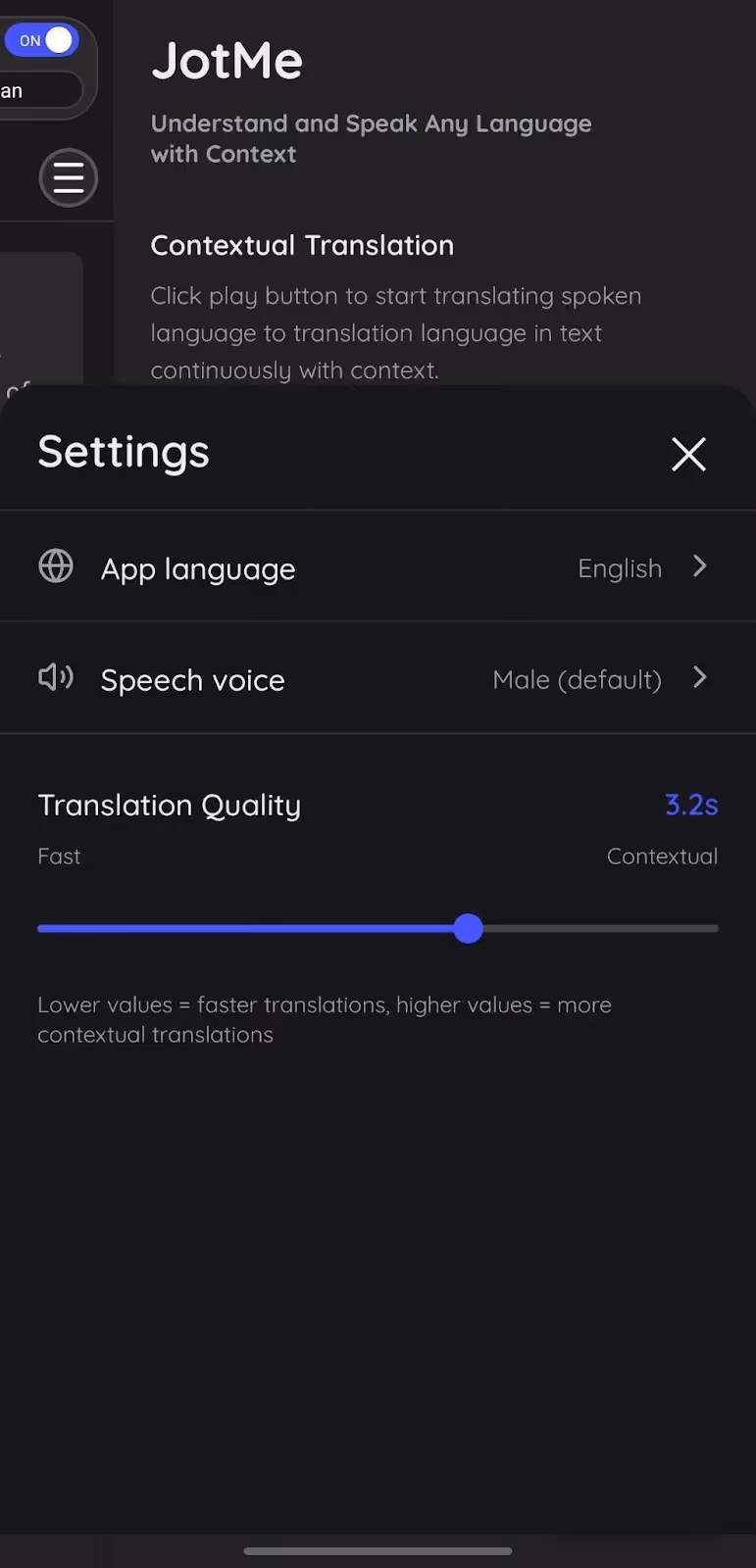
Task: Expand the App language chevron
Action: 699,566
